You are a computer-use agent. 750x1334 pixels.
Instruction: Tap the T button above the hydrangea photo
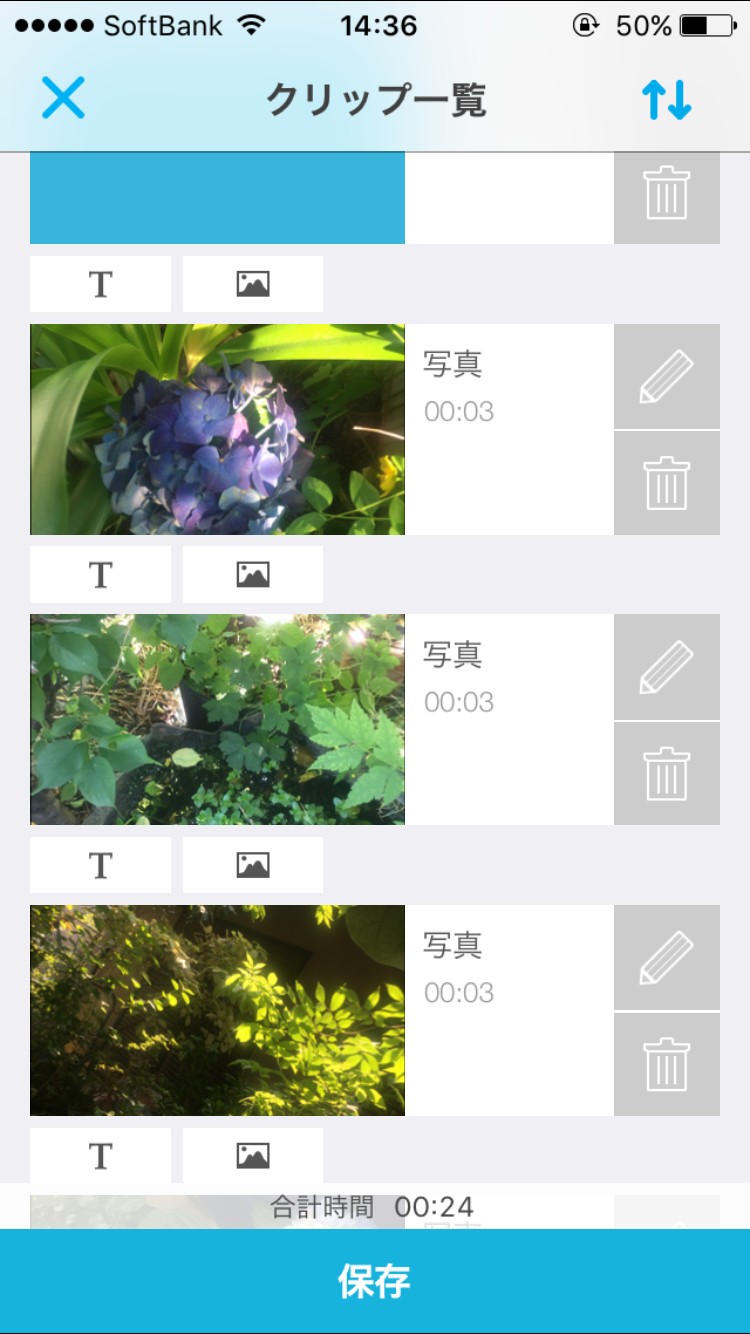tap(100, 284)
